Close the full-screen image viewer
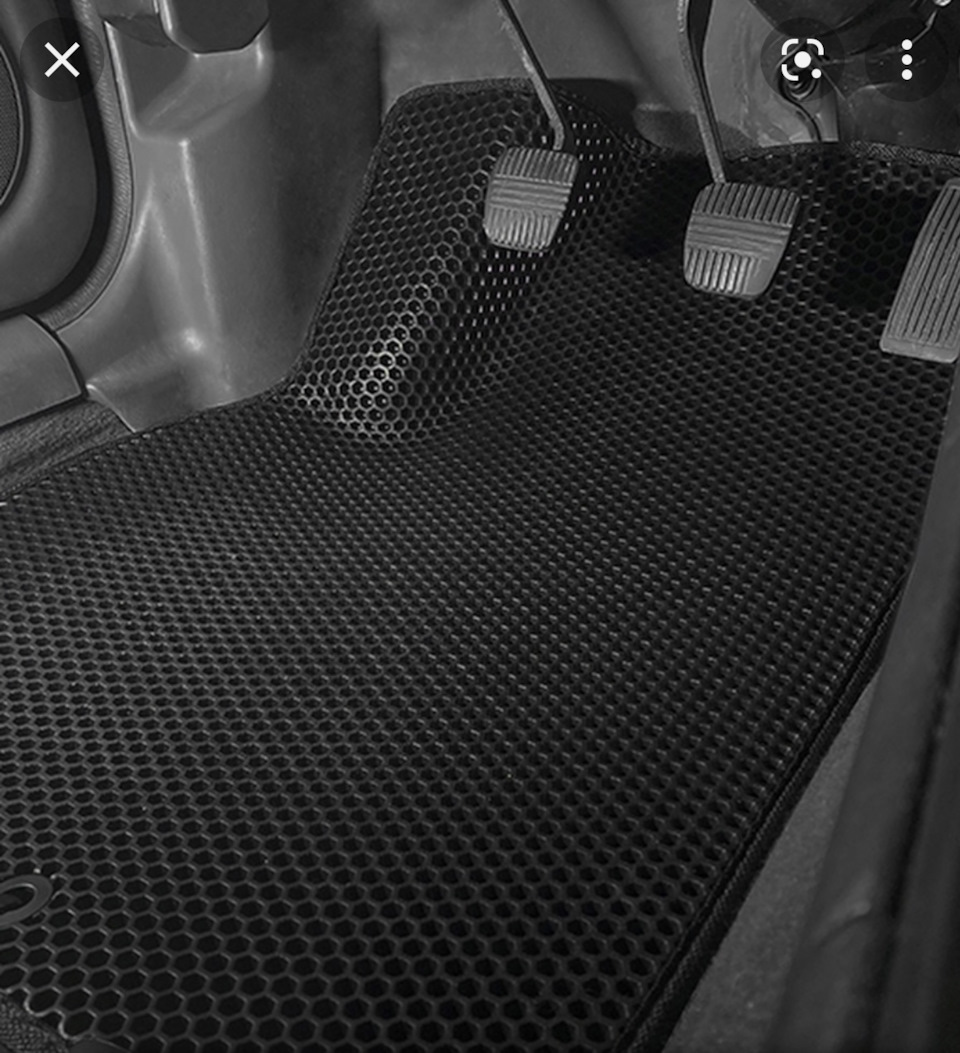The width and height of the screenshot is (960, 1053). tap(62, 61)
